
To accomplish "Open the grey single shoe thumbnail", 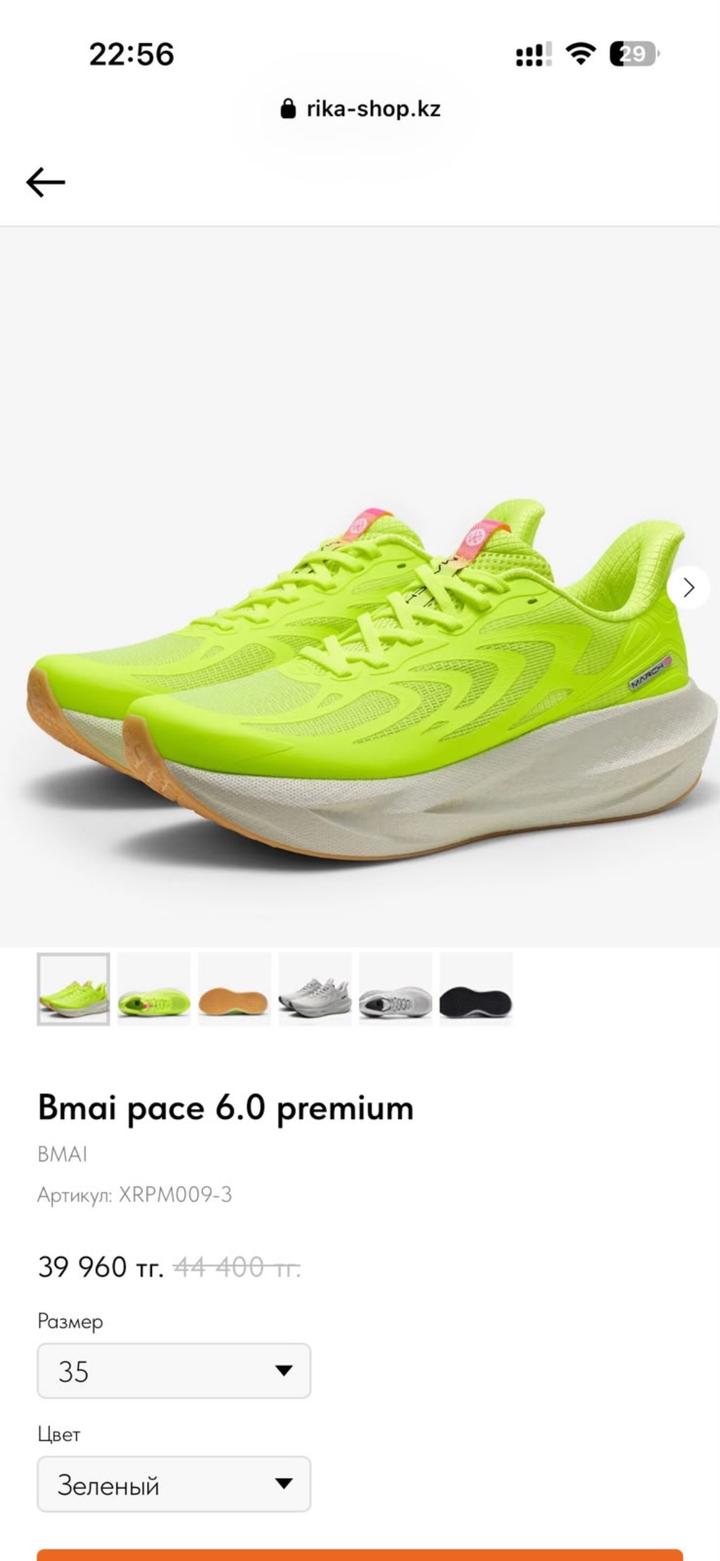I will click(395, 989).
